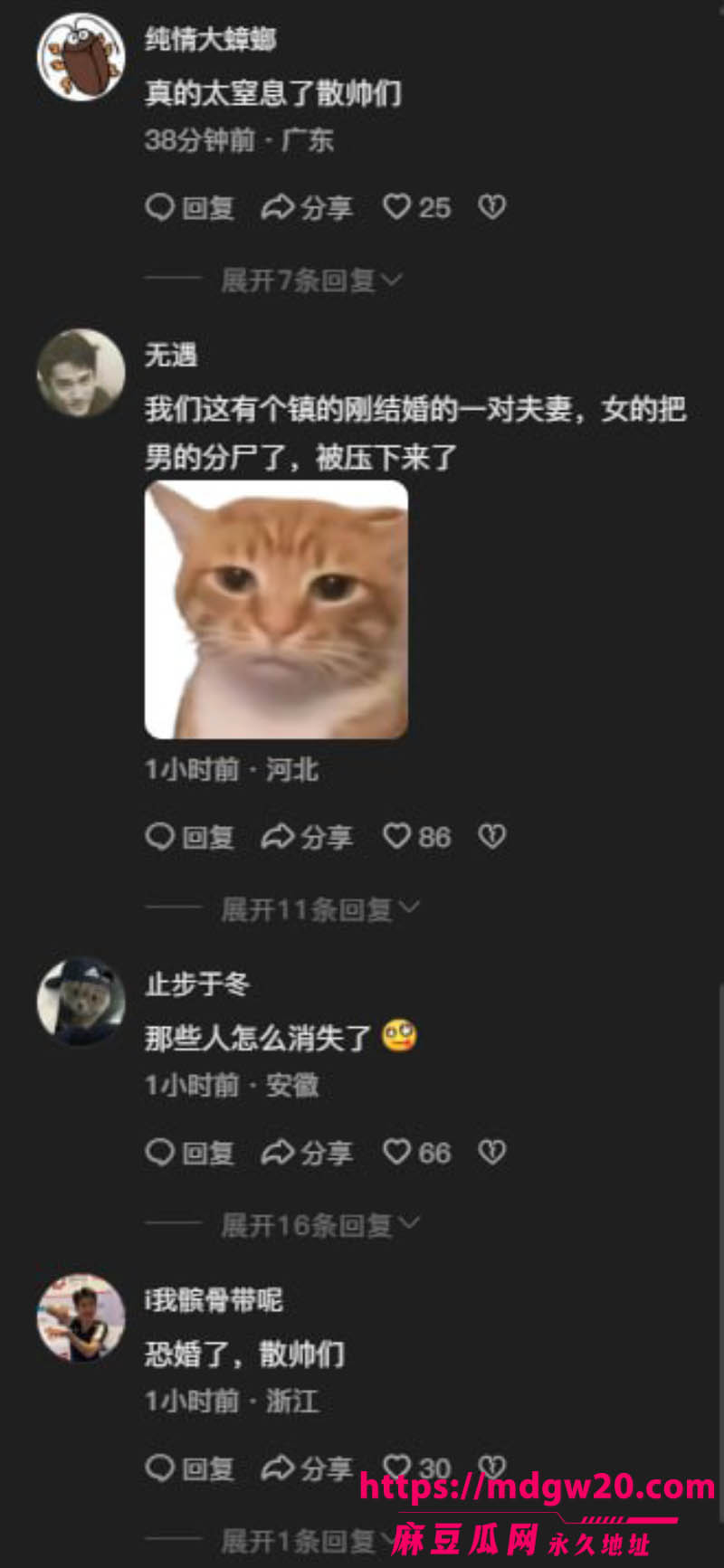The image size is (724, 1568).
Task: Dislike 纯情大蟑螂's comment
Action: click(492, 207)
